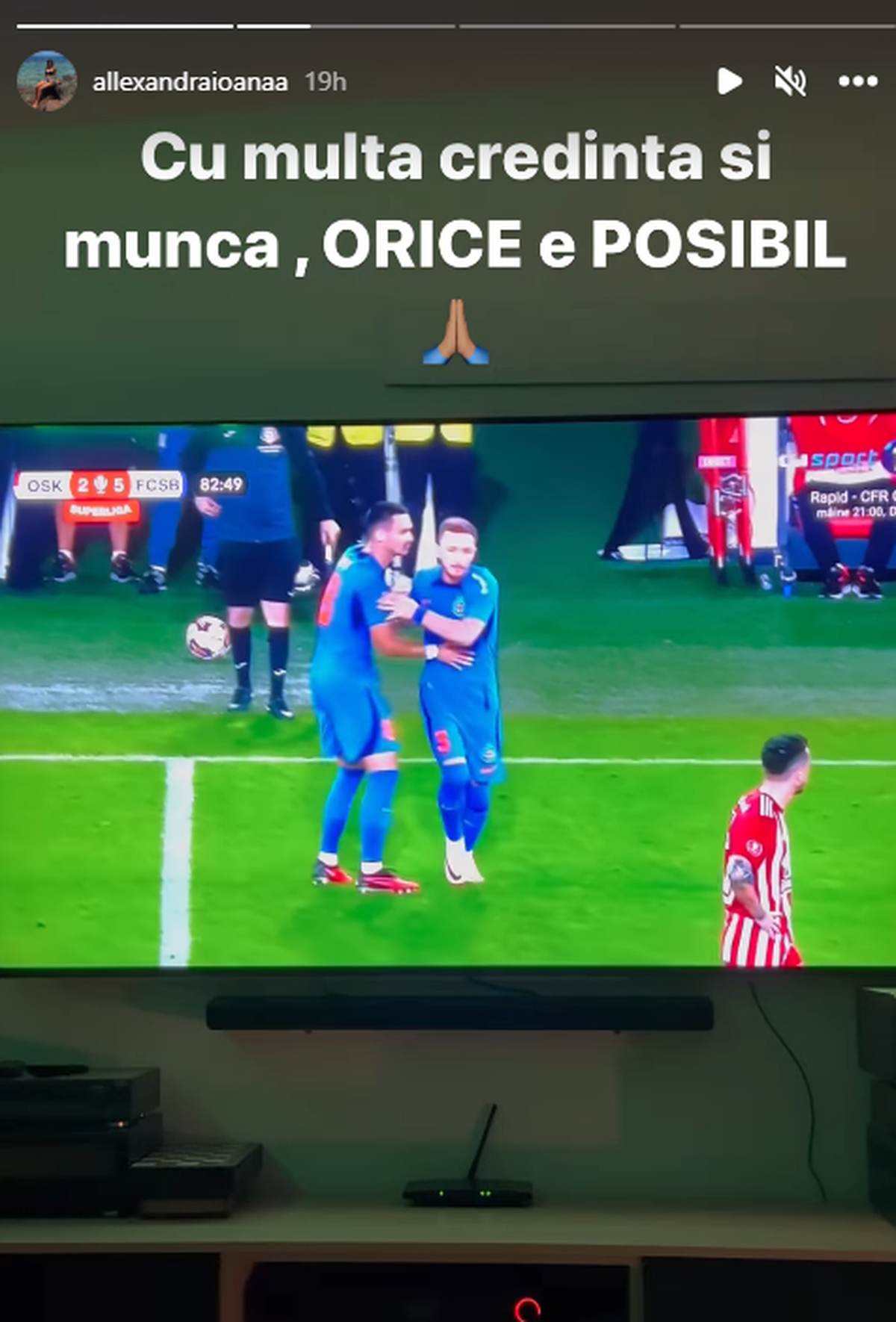Tap the 19h timestamp label
896x1322 pixels.
click(324, 82)
